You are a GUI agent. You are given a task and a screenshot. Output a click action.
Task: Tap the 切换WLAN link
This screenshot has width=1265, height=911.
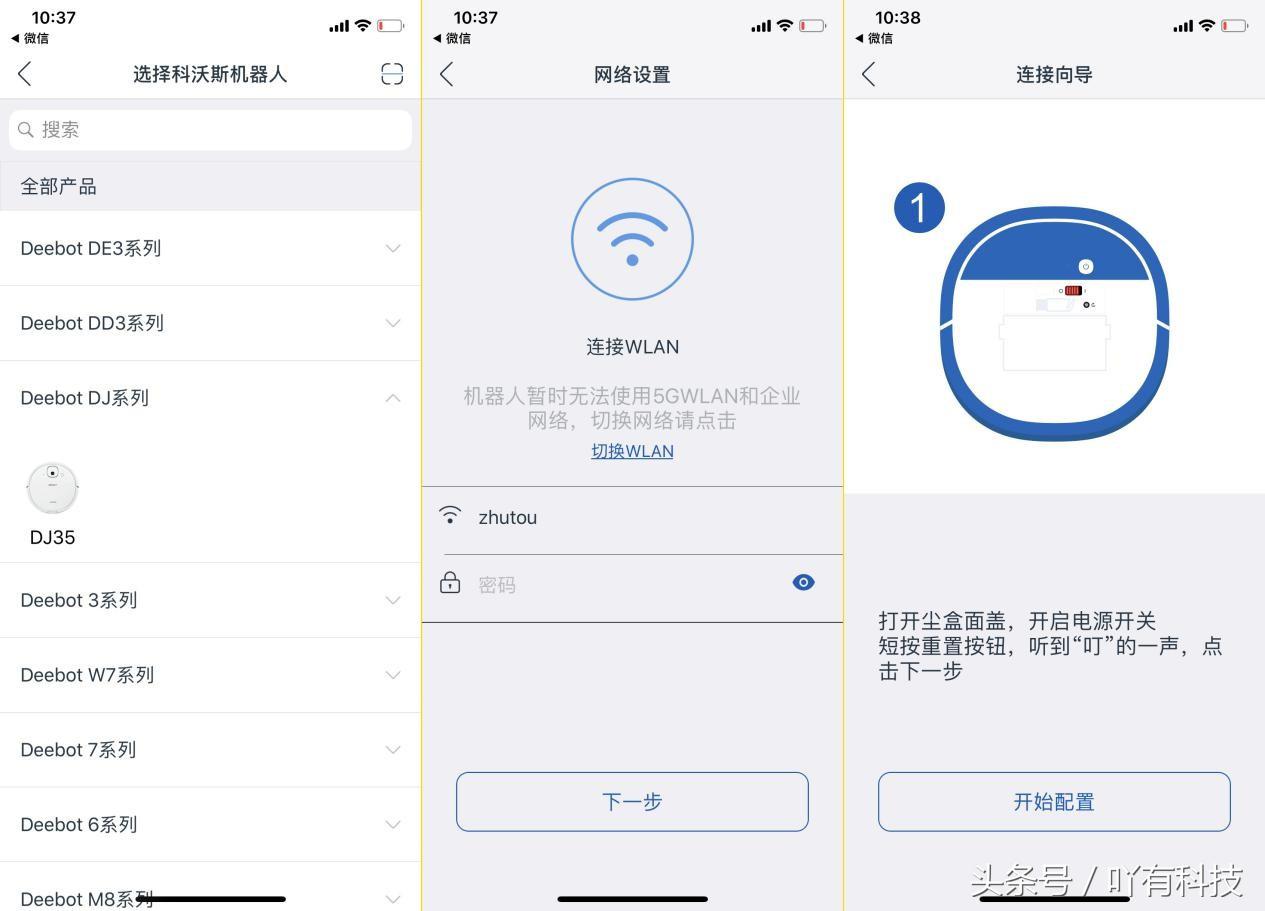(632, 451)
